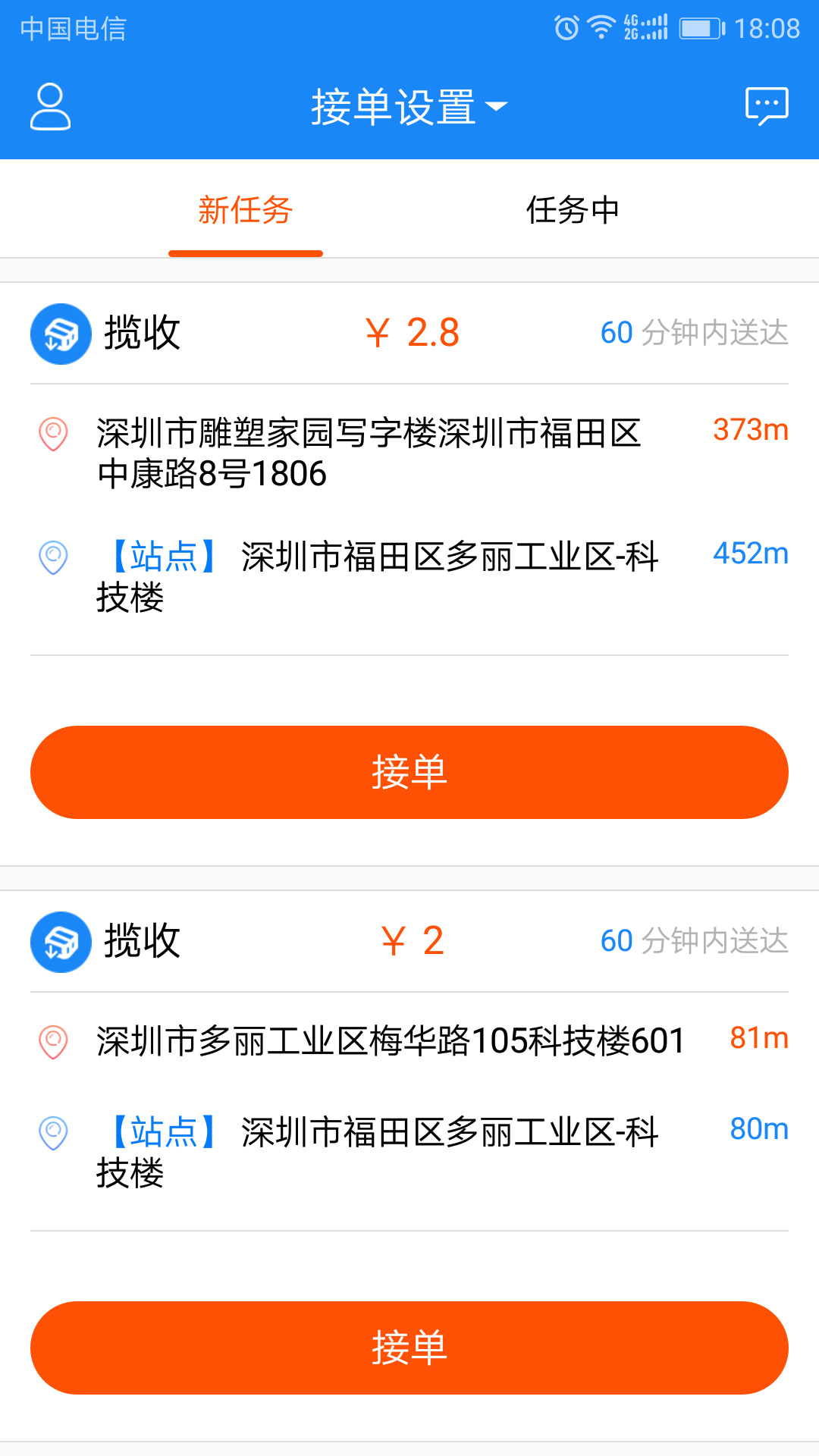Click the 60分钟内送达 deadline text
The image size is (819, 1456).
694,332
